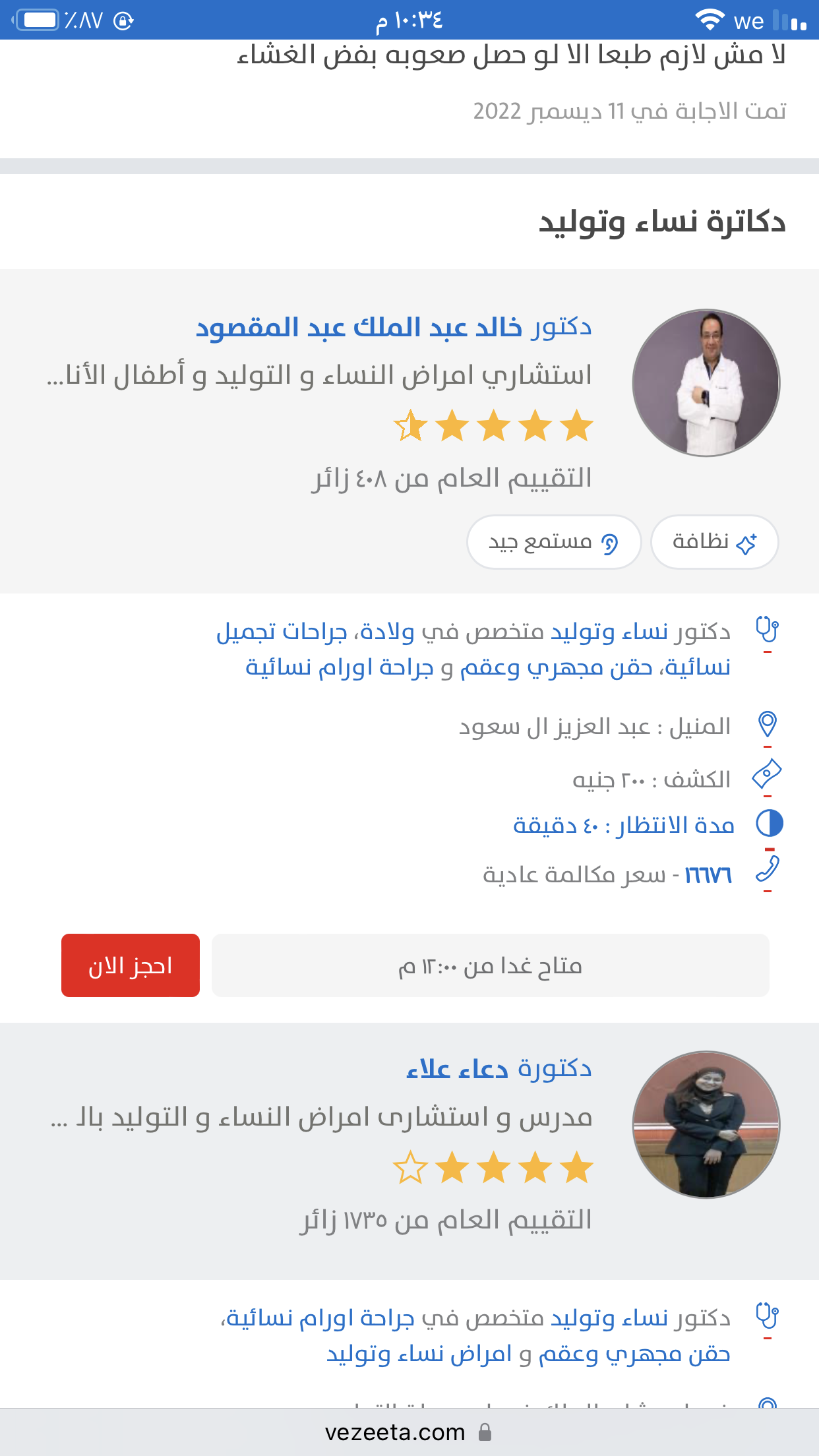
Task: Tap Dr. Doaa Alaa's profile photo
Action: pyautogui.click(x=706, y=1124)
